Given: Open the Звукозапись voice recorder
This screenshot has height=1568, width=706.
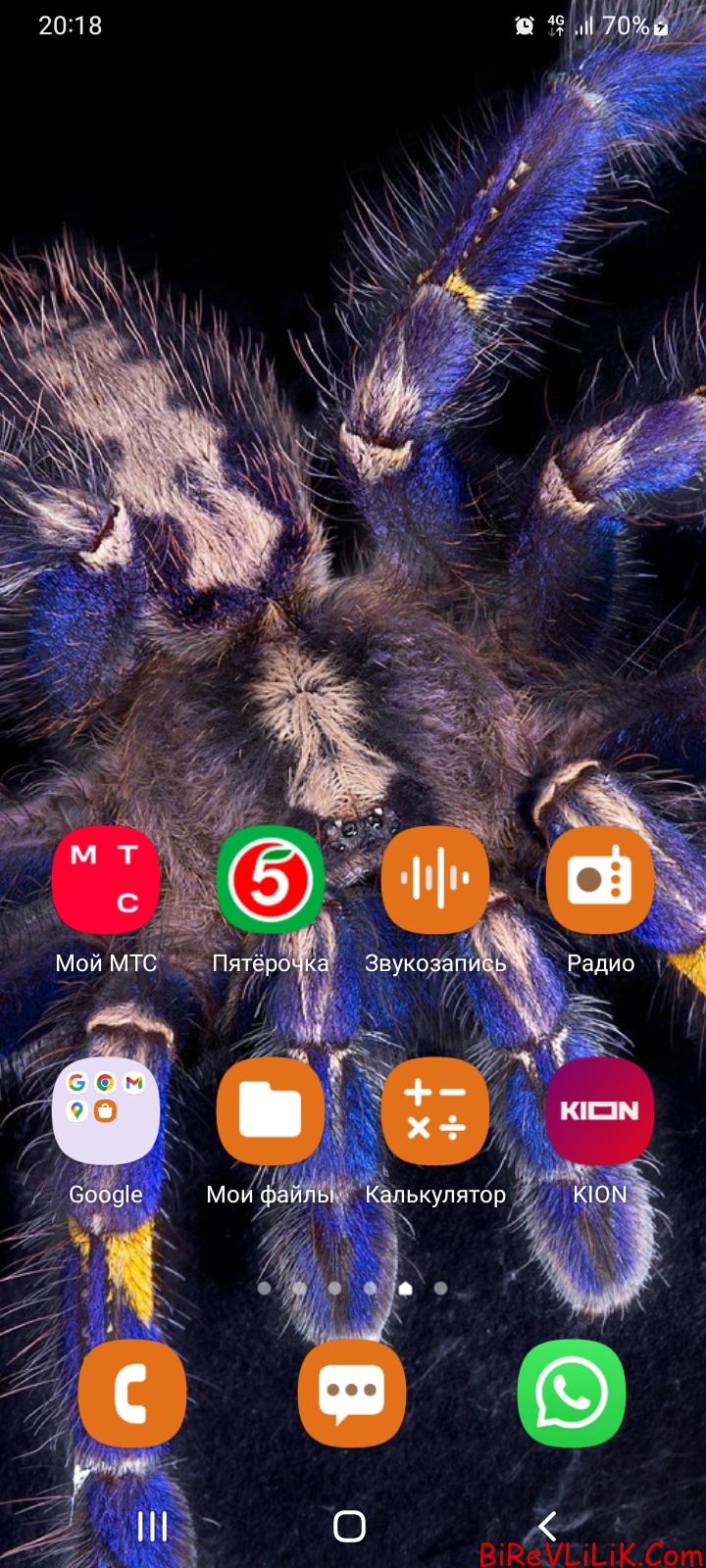Looking at the screenshot, I should pyautogui.click(x=435, y=880).
